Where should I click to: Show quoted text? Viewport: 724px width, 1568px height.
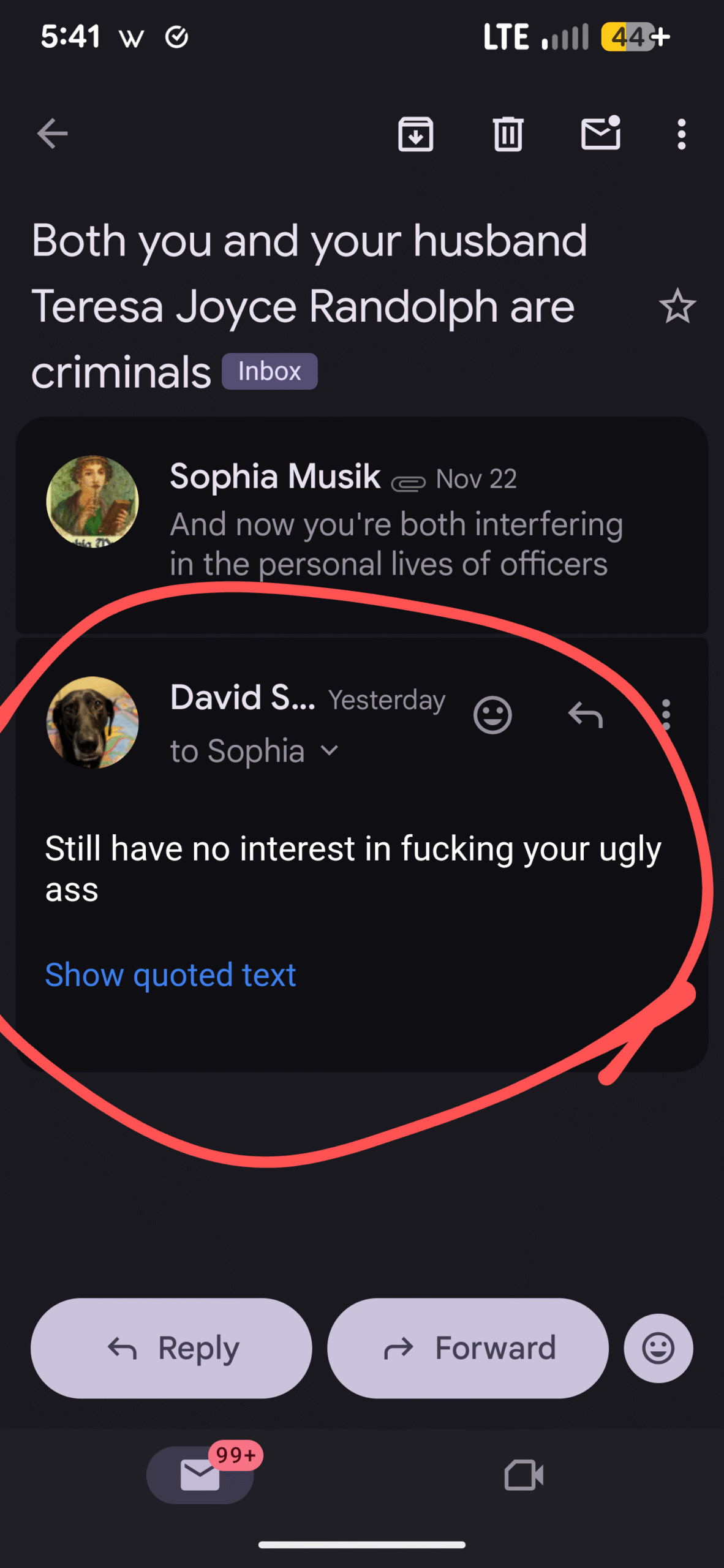[x=170, y=974]
